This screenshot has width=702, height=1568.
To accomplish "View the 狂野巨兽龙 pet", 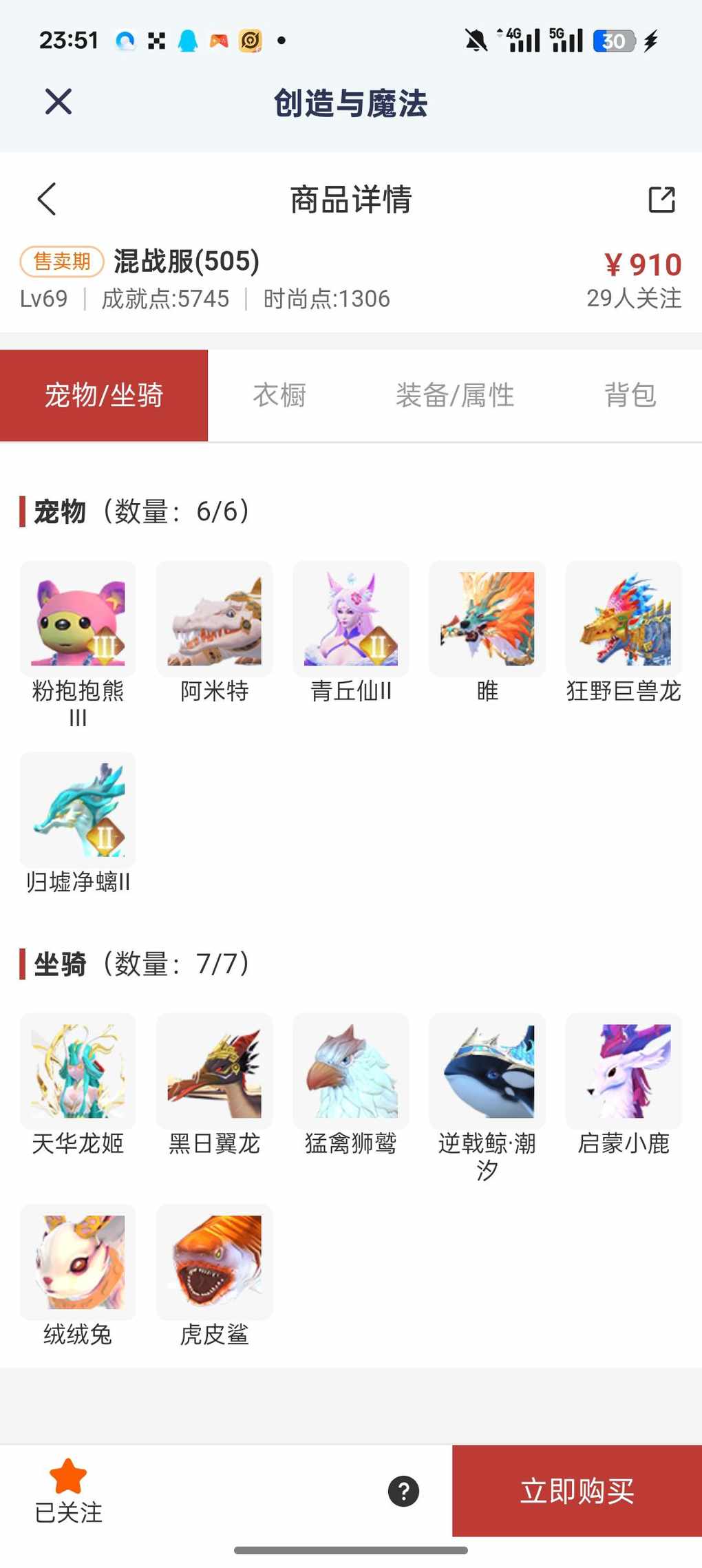I will click(624, 619).
